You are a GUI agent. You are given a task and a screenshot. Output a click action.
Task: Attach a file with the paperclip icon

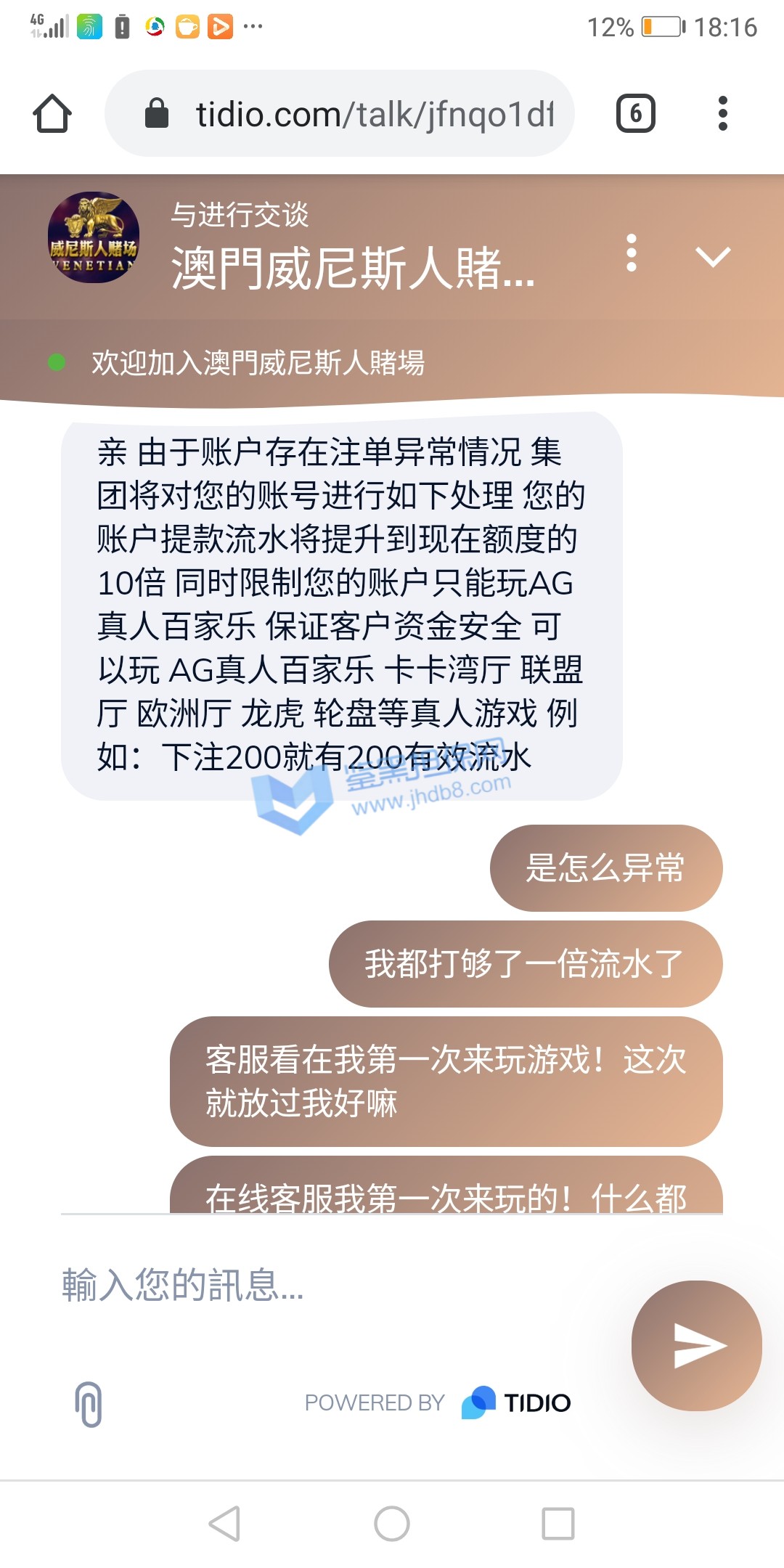coord(89,1404)
